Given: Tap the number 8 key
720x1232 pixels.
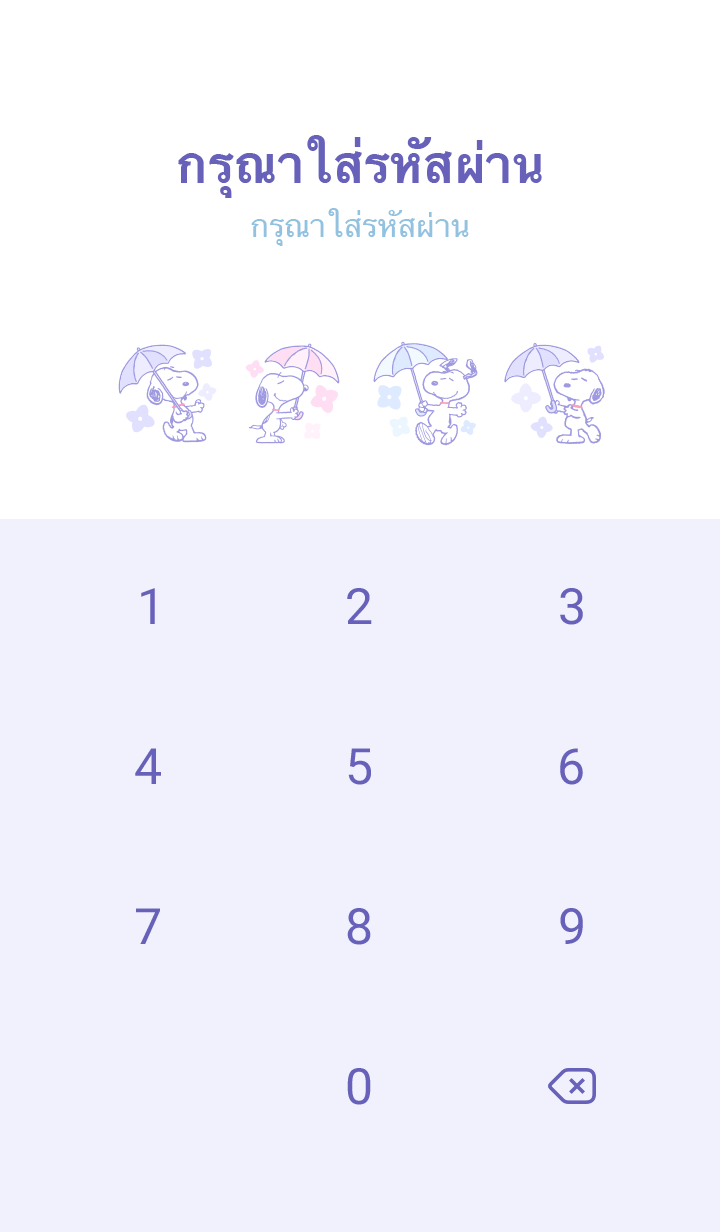Looking at the screenshot, I should (359, 927).
